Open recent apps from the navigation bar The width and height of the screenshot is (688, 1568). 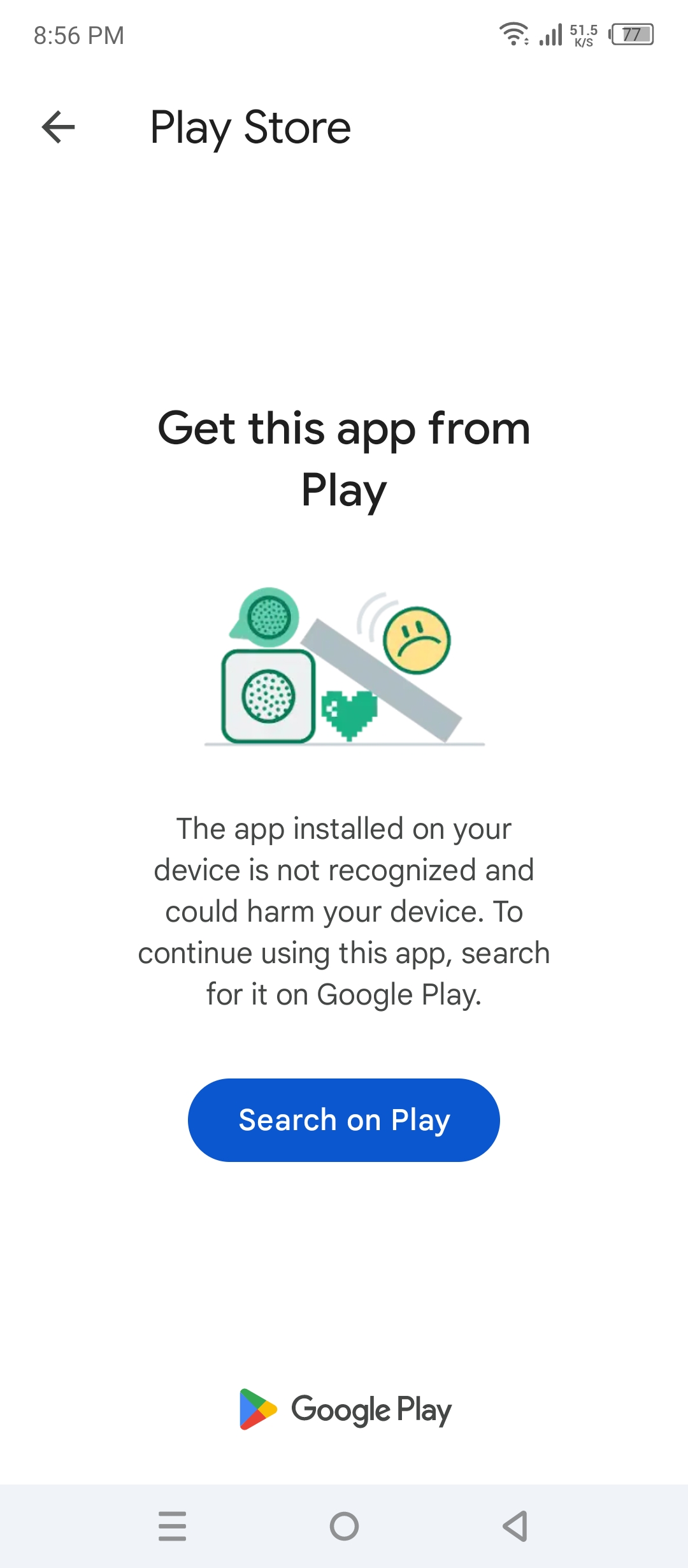click(172, 1526)
